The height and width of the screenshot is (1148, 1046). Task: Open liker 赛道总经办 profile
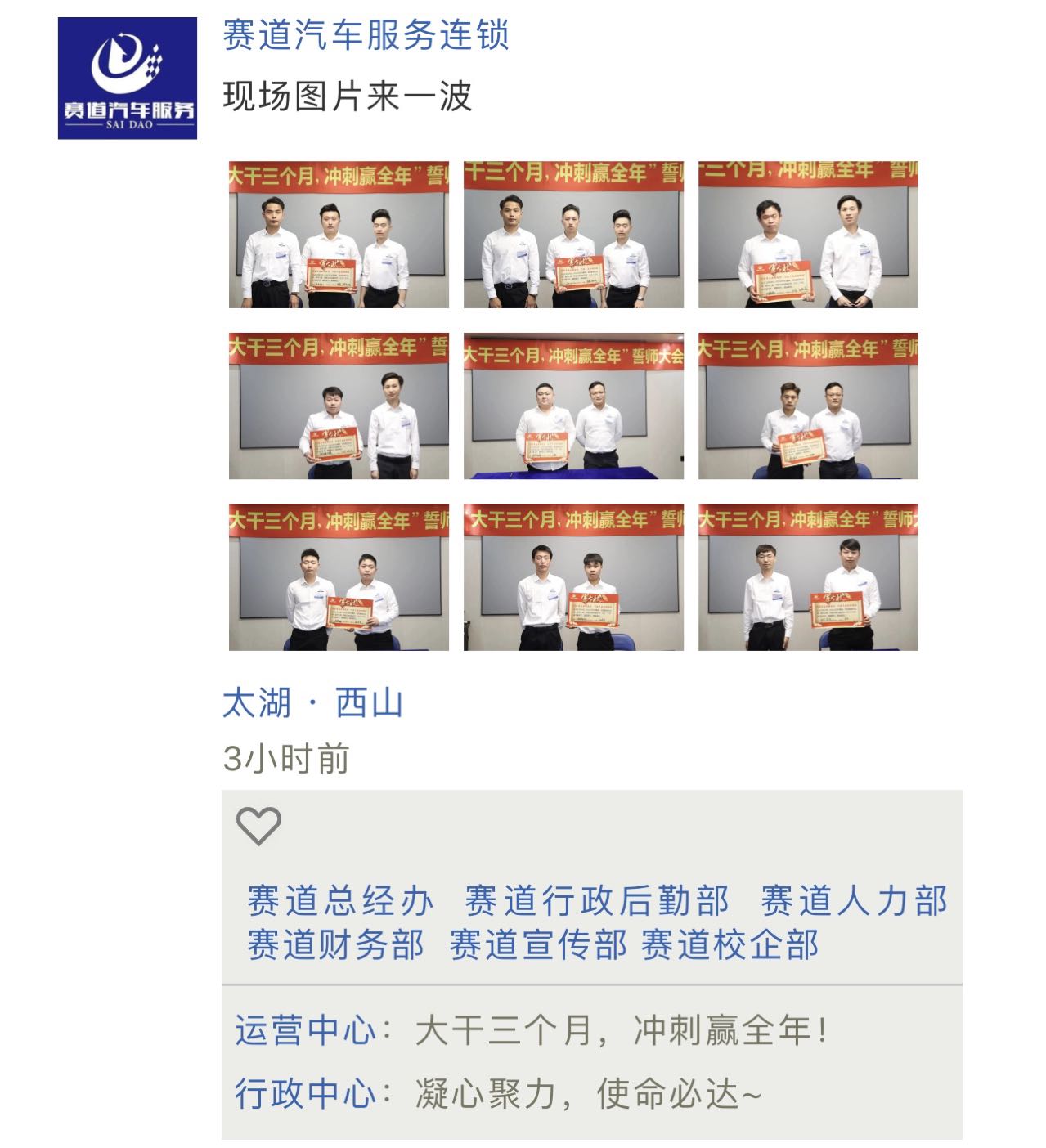click(x=340, y=901)
